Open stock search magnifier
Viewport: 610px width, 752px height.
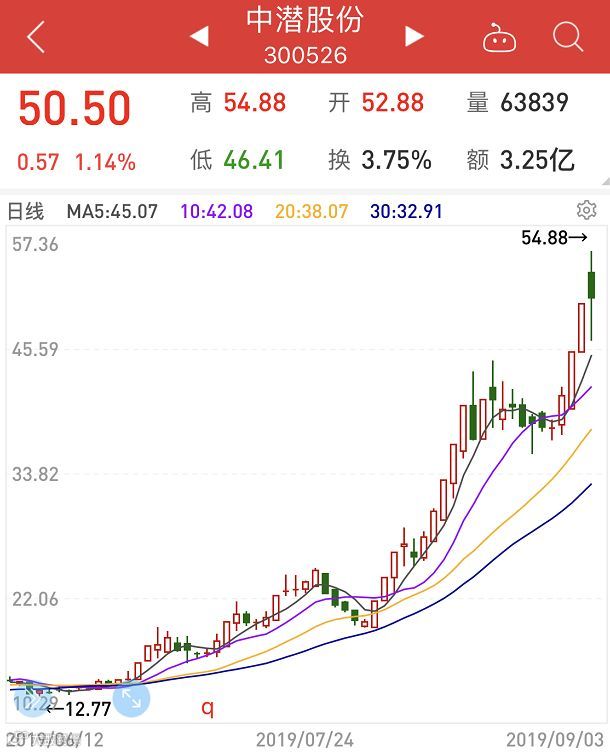click(x=567, y=38)
